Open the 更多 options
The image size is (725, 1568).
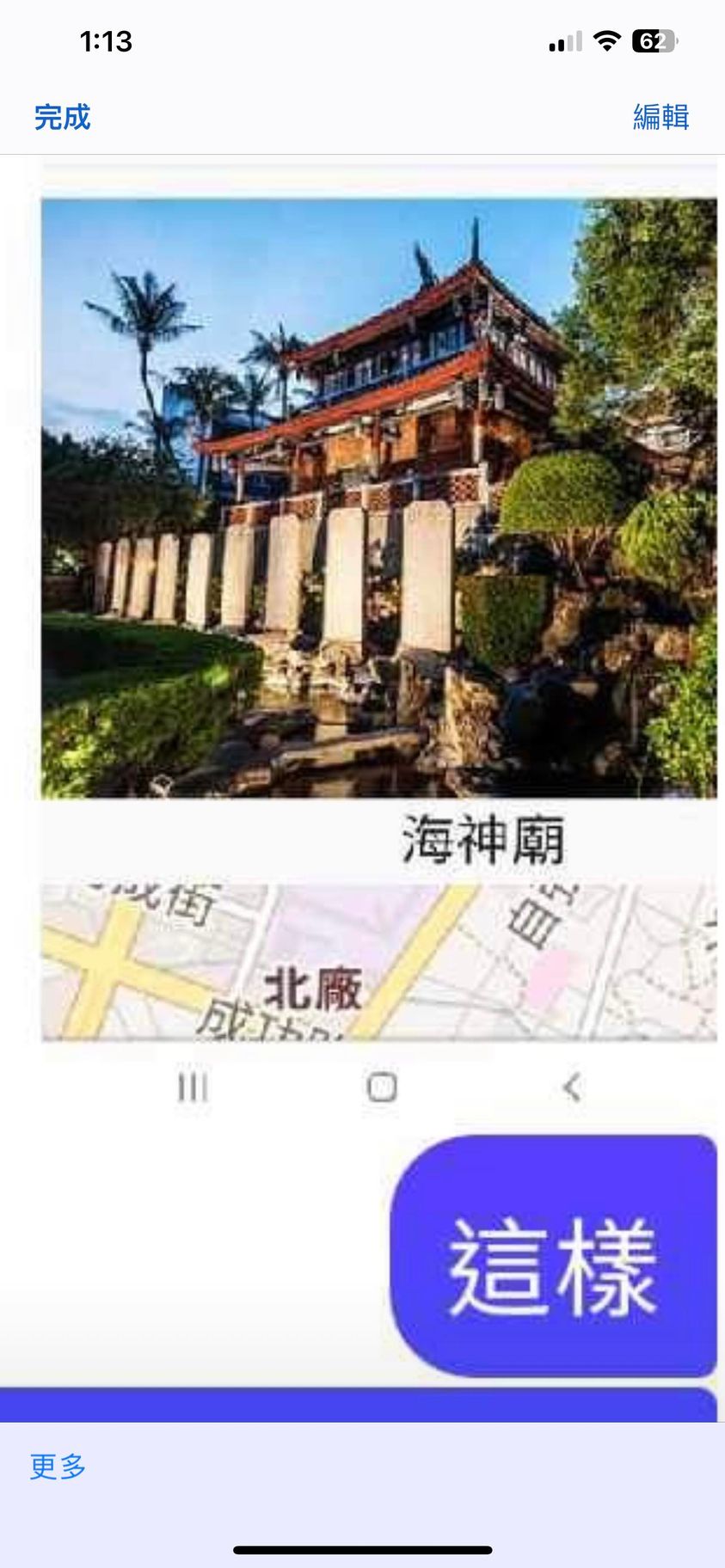point(58,1466)
